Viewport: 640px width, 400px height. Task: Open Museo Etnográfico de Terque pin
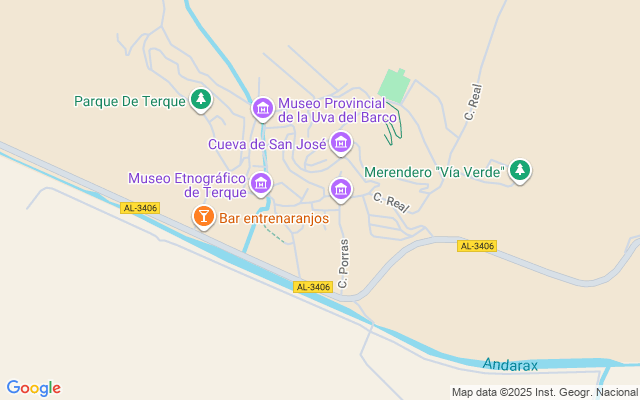point(261,184)
